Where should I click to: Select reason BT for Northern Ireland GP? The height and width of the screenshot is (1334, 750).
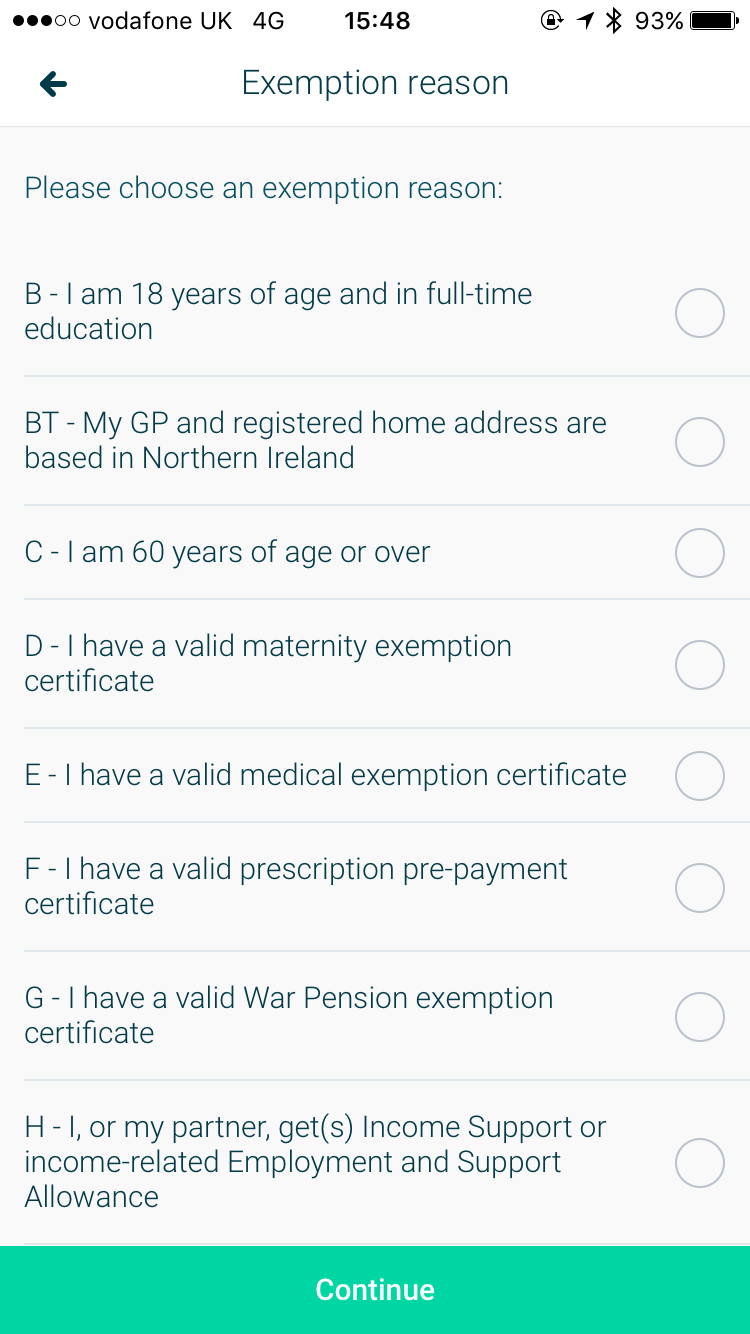coord(699,441)
